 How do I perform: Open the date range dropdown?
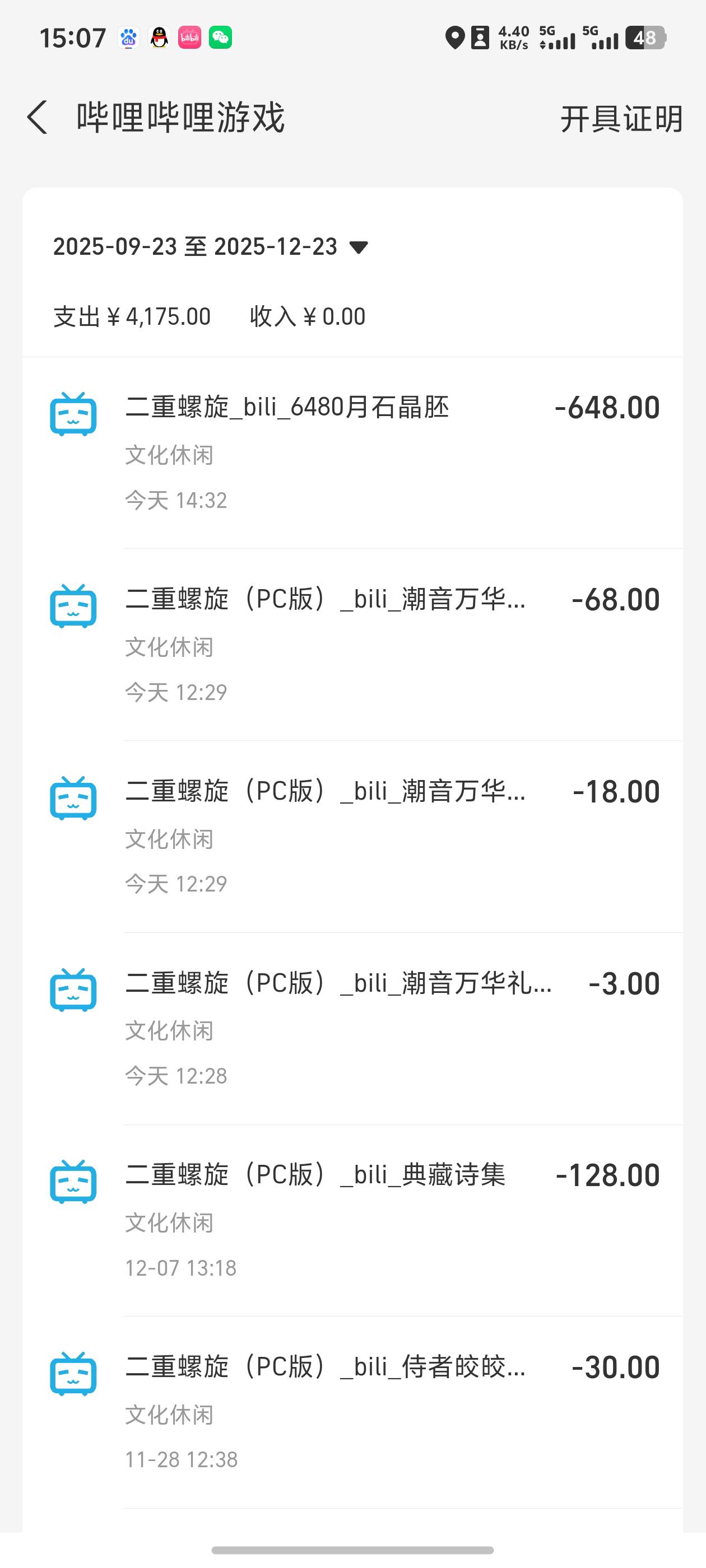click(358, 247)
